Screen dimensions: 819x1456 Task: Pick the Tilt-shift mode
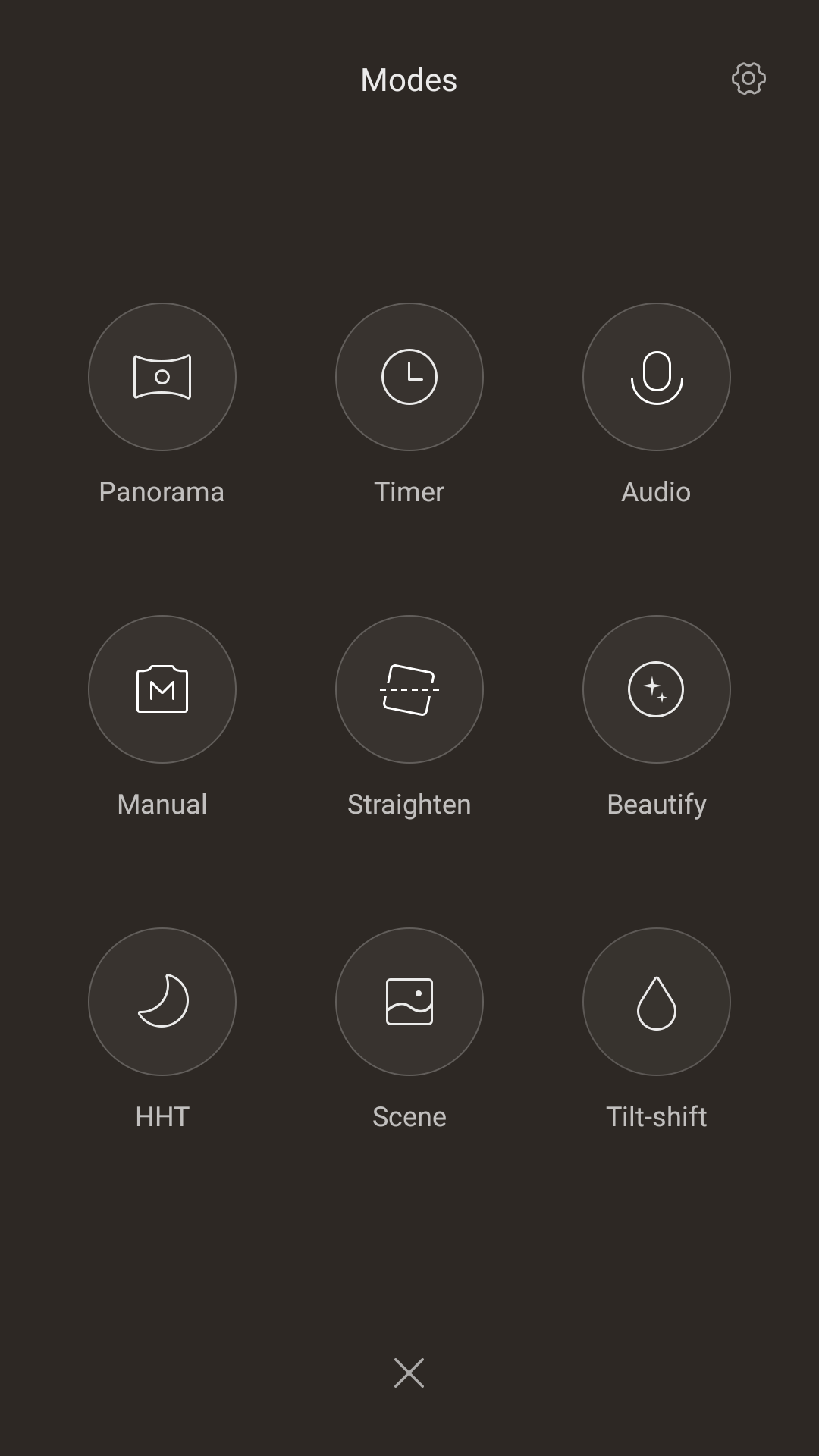coord(657,1002)
